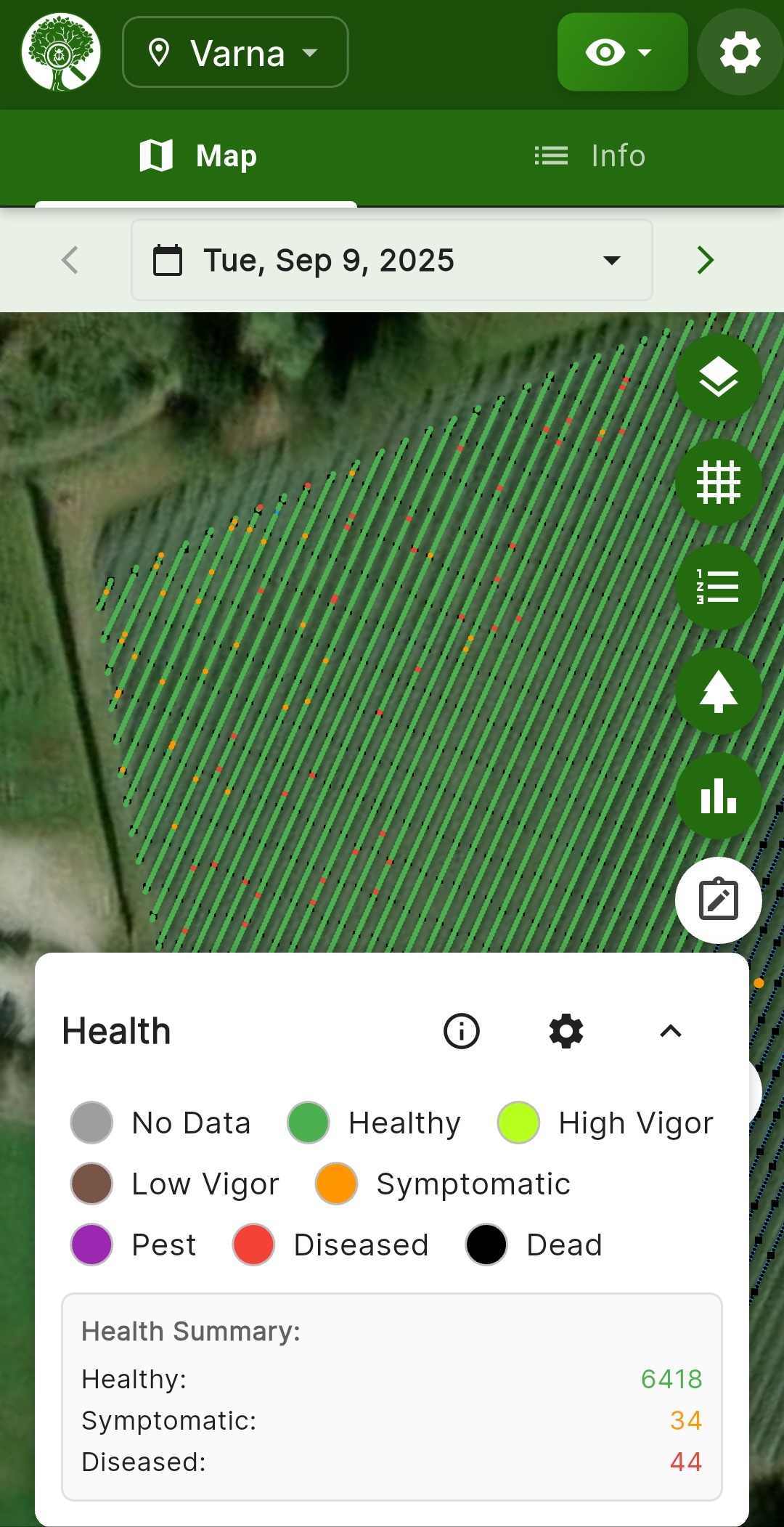Tap the tree icon button

tap(718, 691)
